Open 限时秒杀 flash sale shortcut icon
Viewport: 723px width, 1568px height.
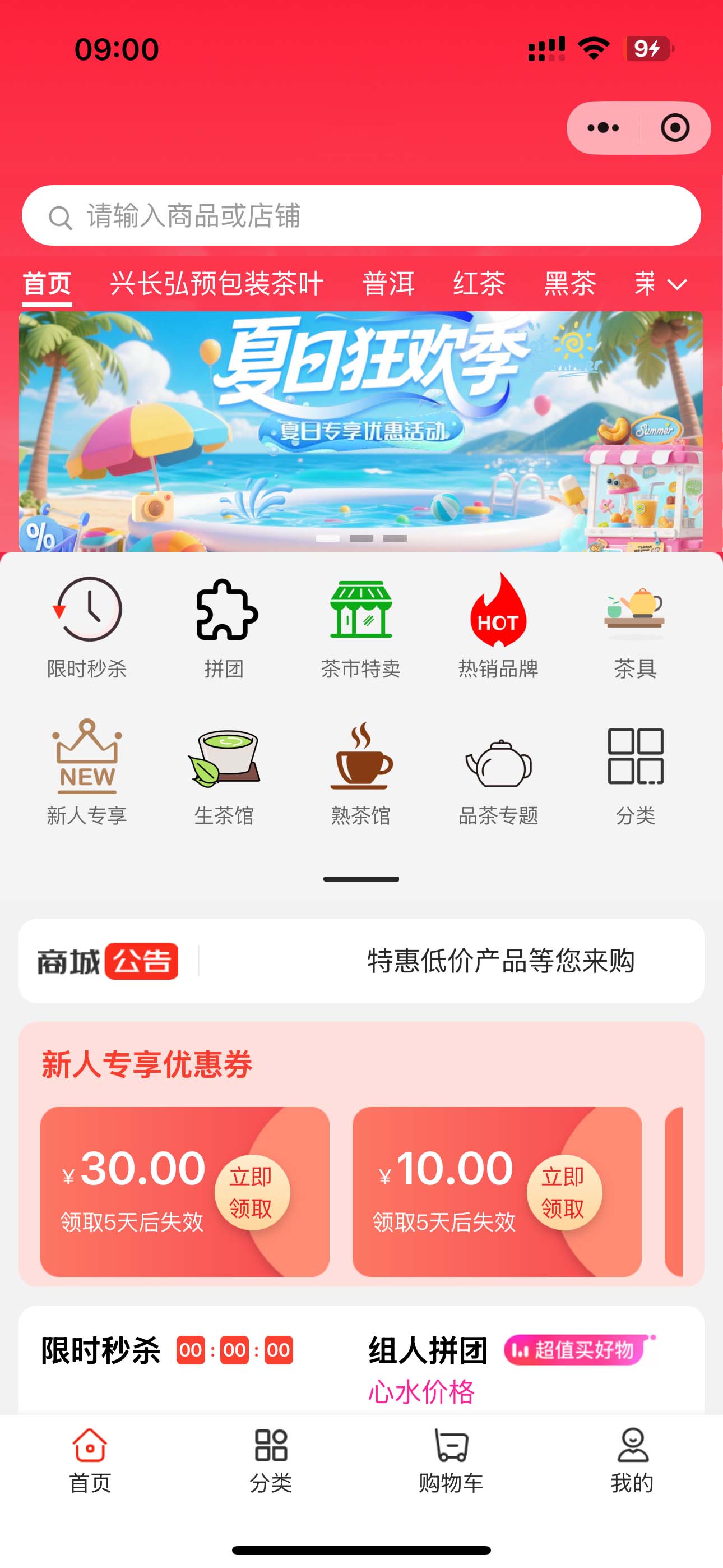(x=87, y=627)
